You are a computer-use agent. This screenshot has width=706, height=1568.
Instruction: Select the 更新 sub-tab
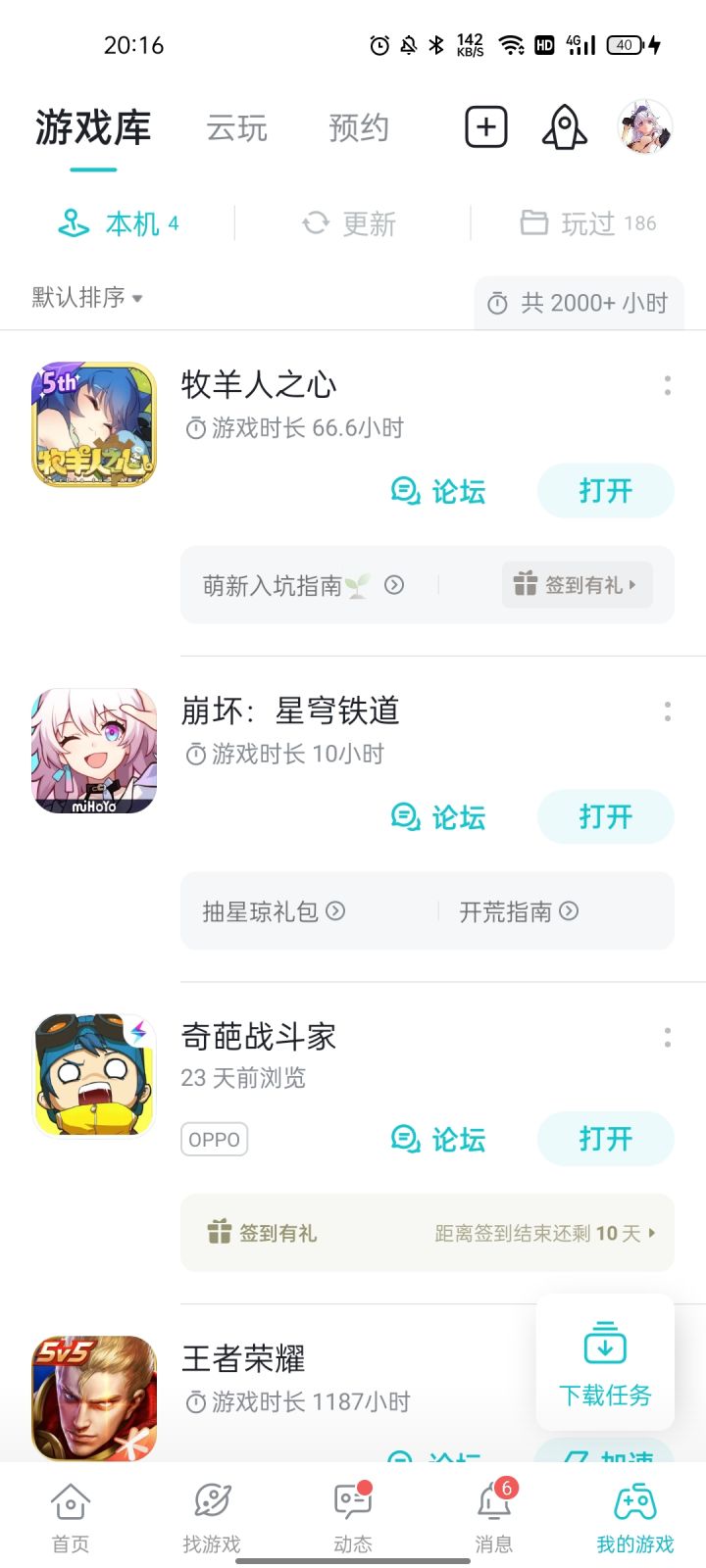[350, 223]
